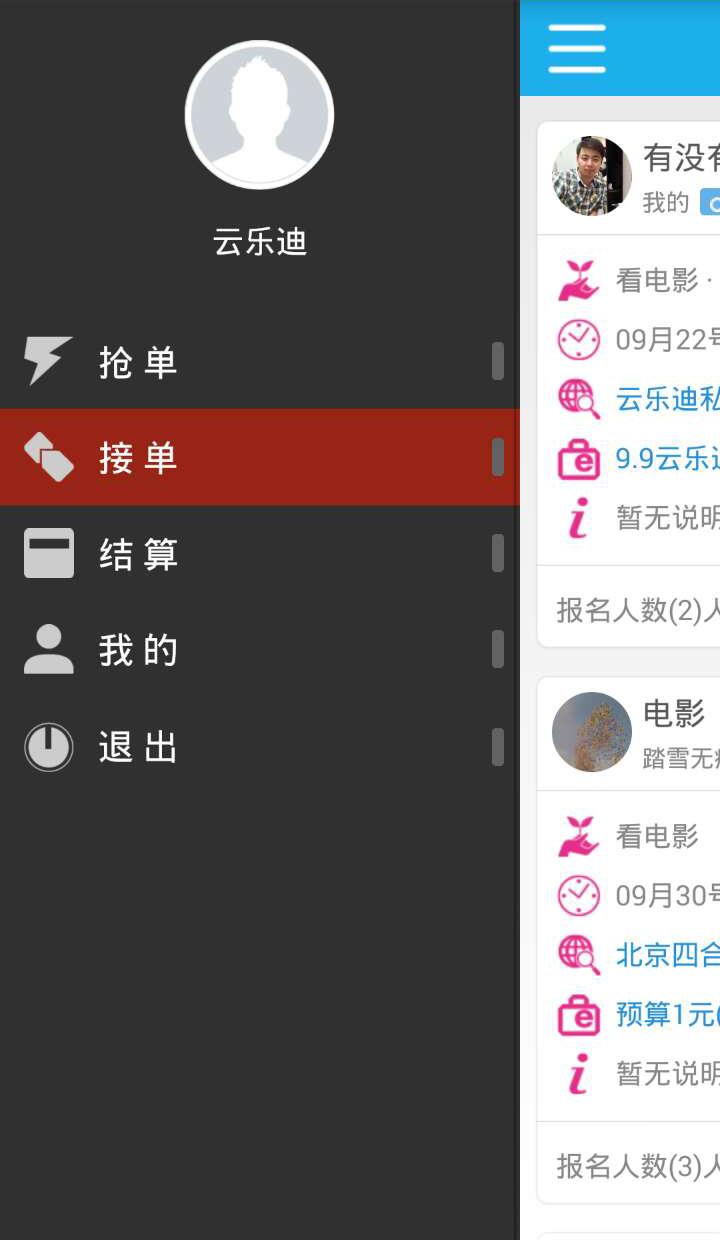Open the 预算1元 budget link
Image resolution: width=720 pixels, height=1242 pixels.
tap(667, 1014)
